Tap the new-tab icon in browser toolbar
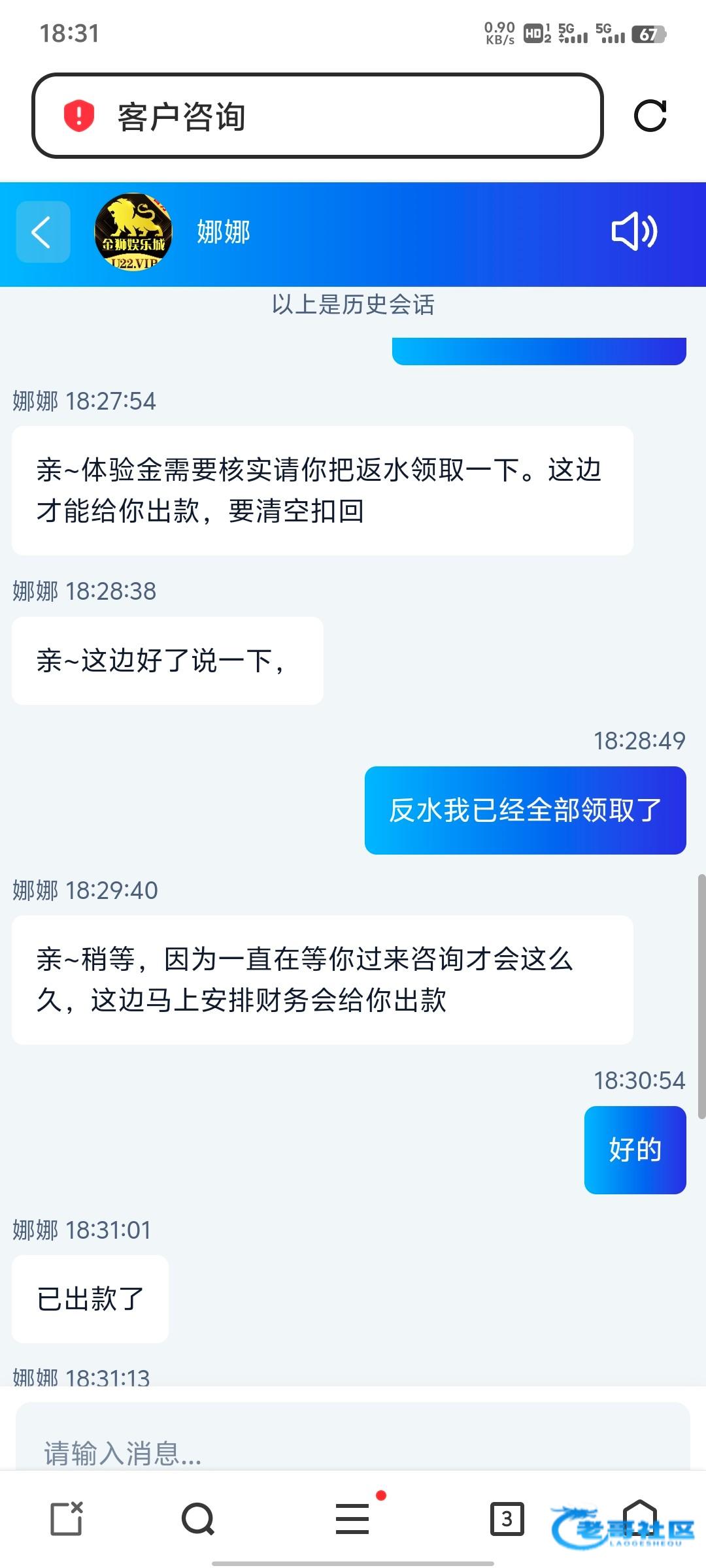 pyautogui.click(x=67, y=1519)
